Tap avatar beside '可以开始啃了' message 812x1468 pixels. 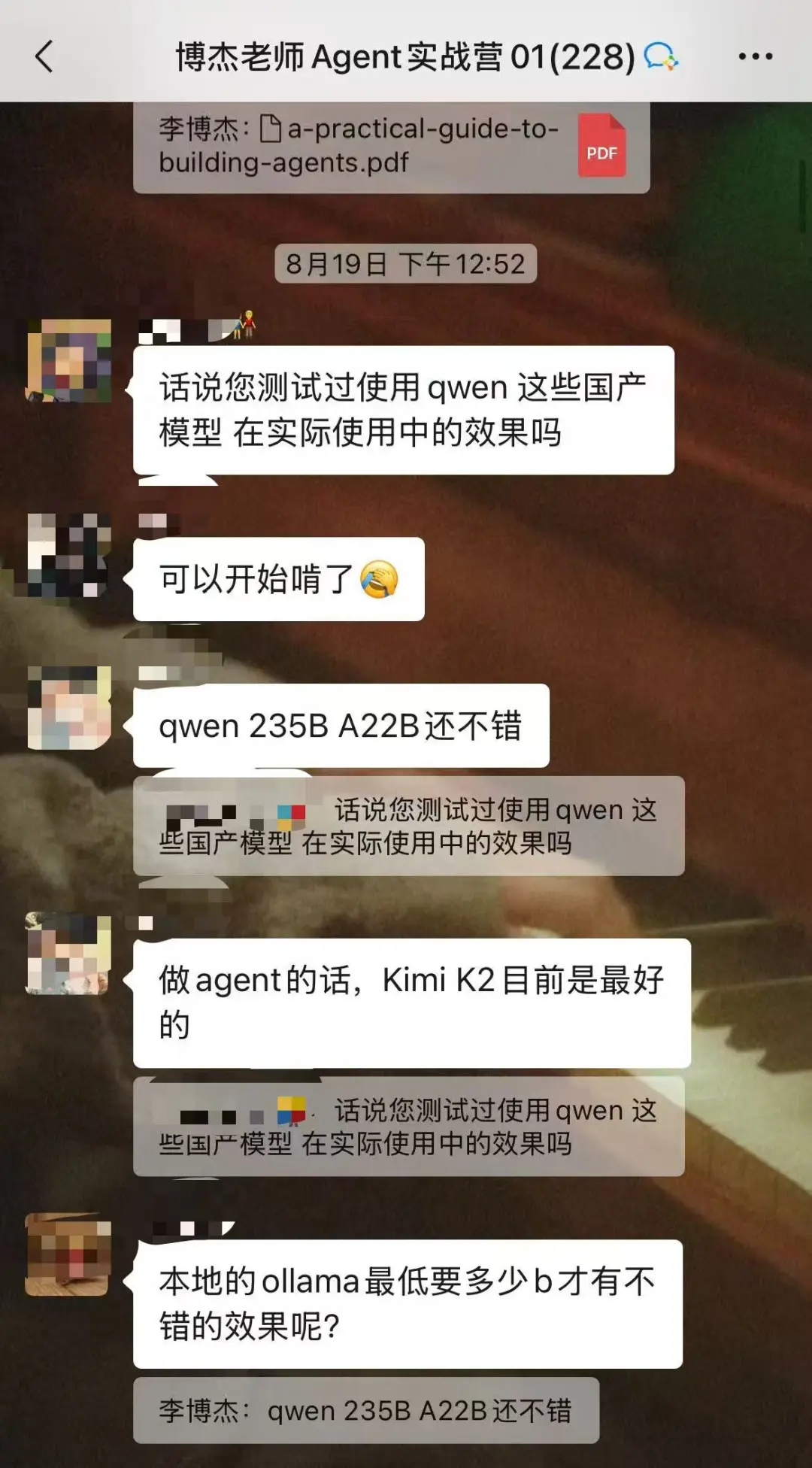69,555
